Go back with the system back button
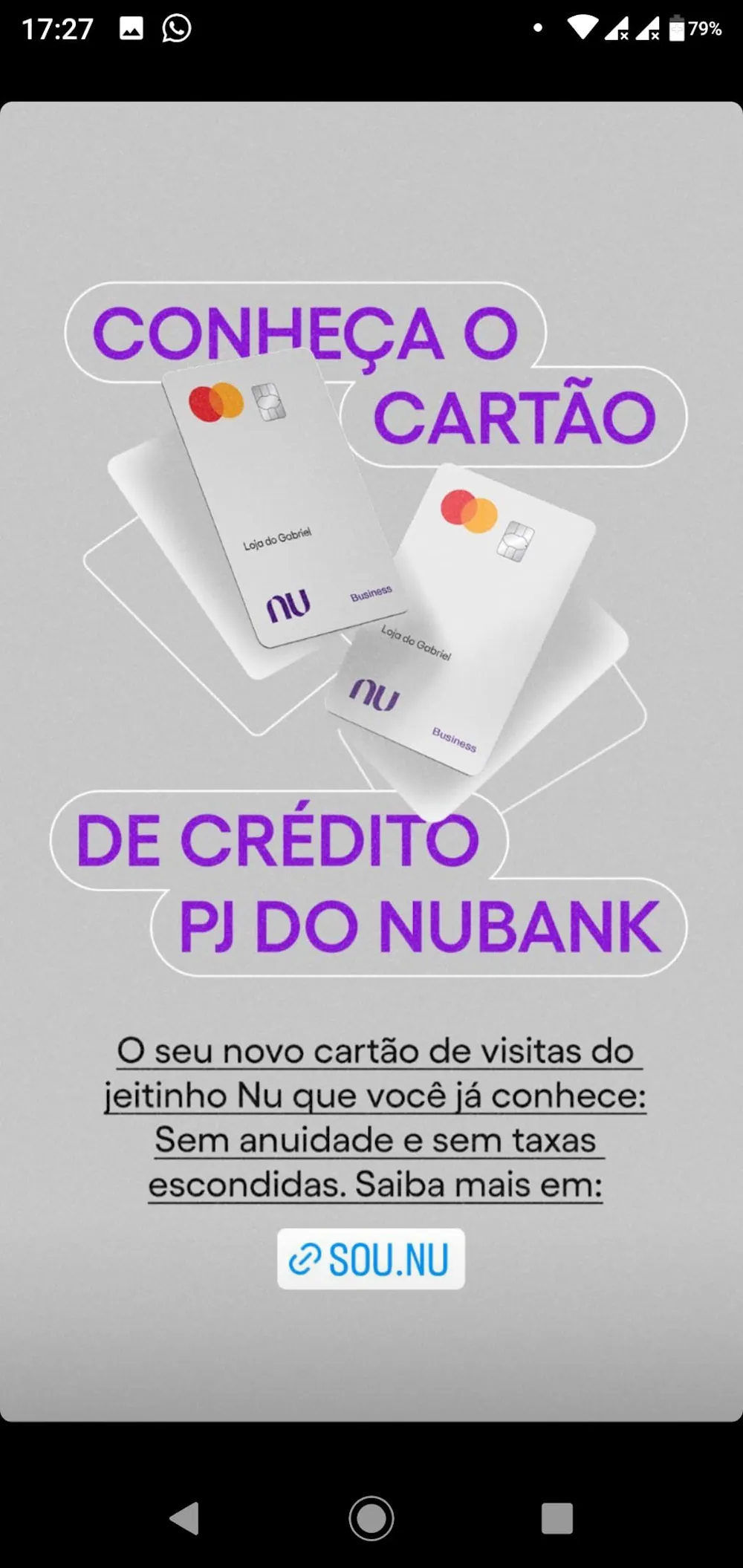 point(184,1517)
